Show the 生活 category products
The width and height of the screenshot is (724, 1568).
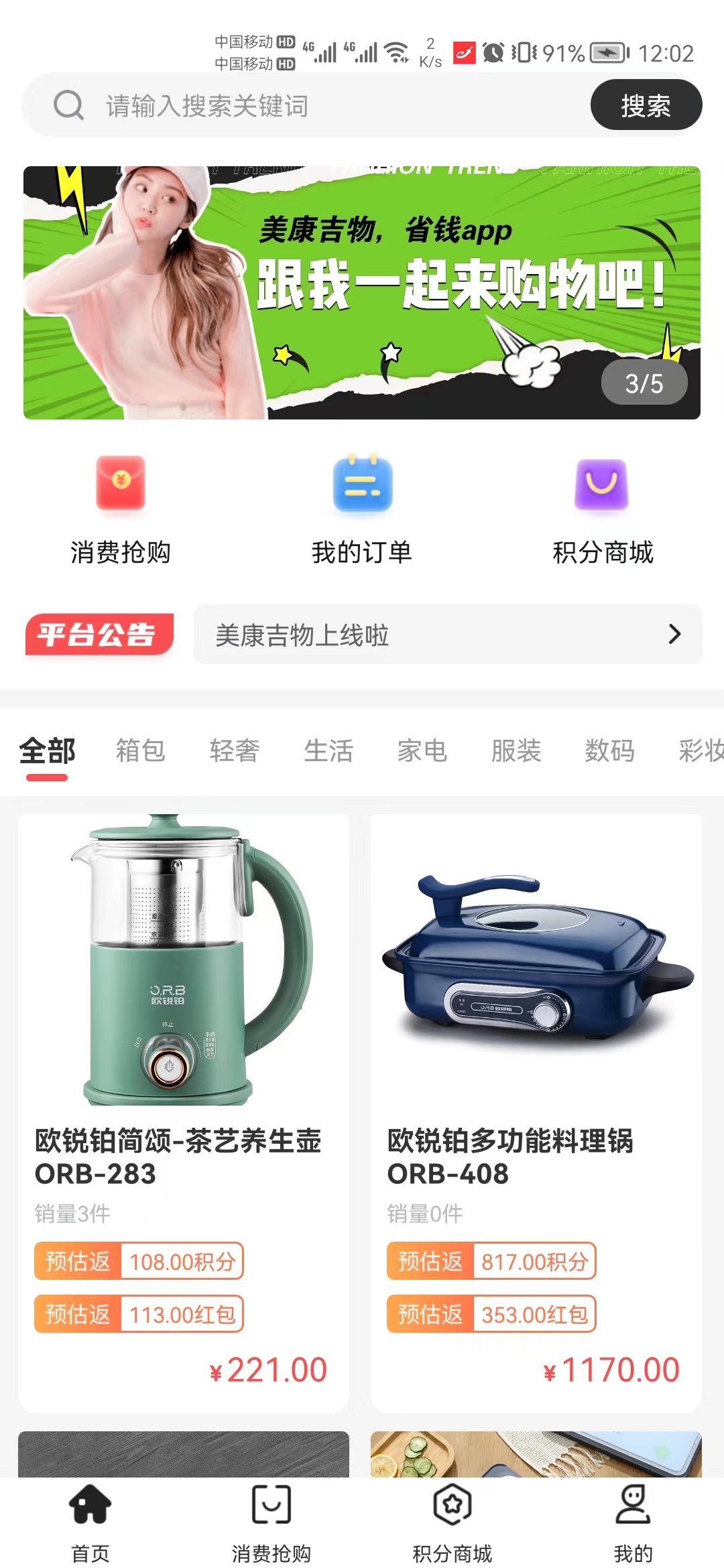[328, 751]
